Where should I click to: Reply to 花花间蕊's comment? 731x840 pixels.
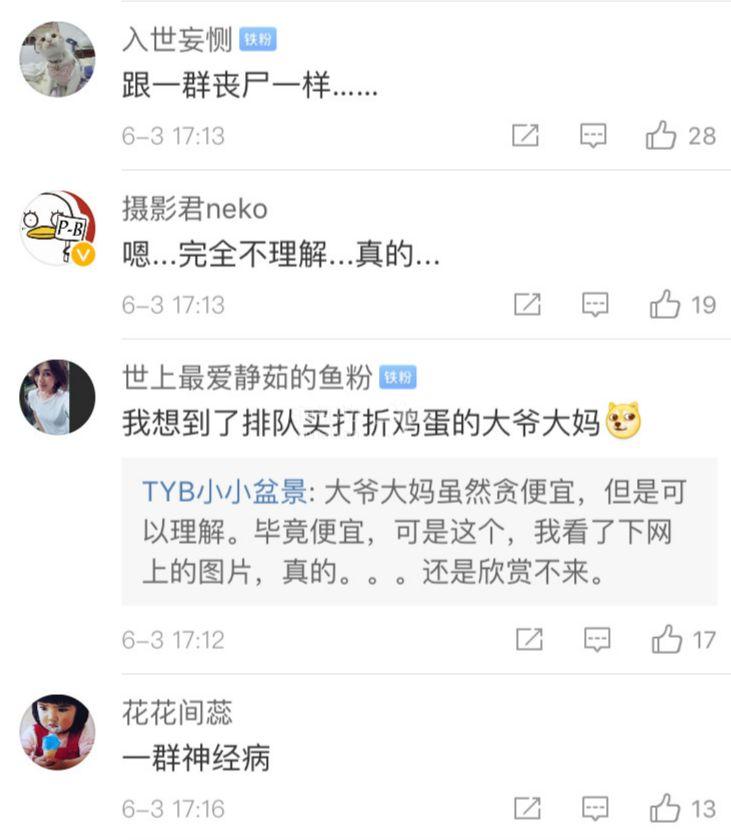coord(596,808)
